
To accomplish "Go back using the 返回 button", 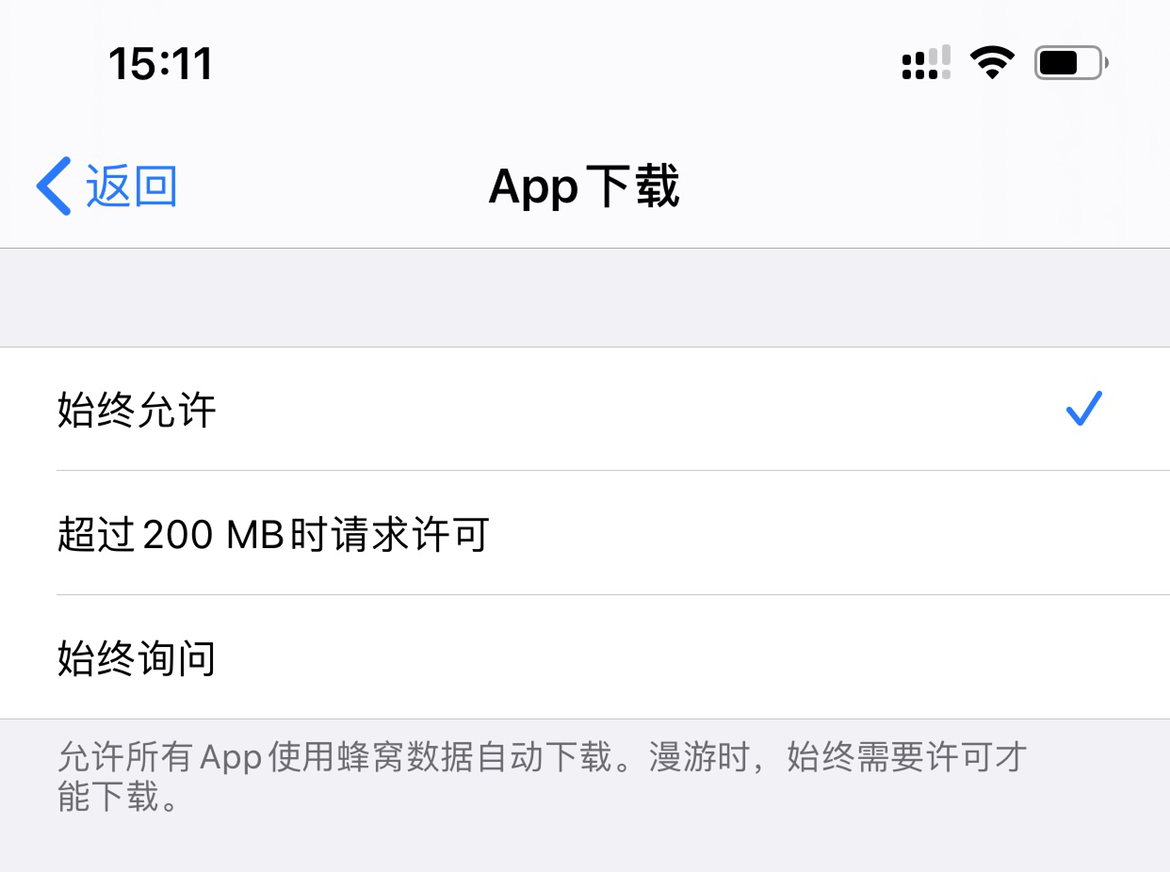I will [x=108, y=187].
